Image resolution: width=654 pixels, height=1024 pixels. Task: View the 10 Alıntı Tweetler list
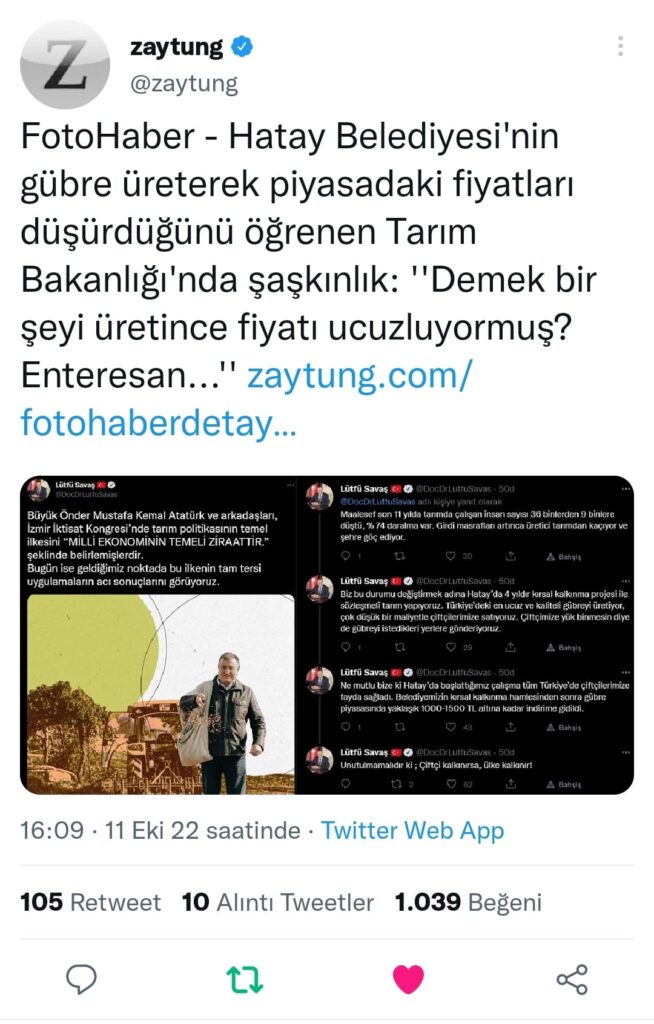pyautogui.click(x=277, y=902)
